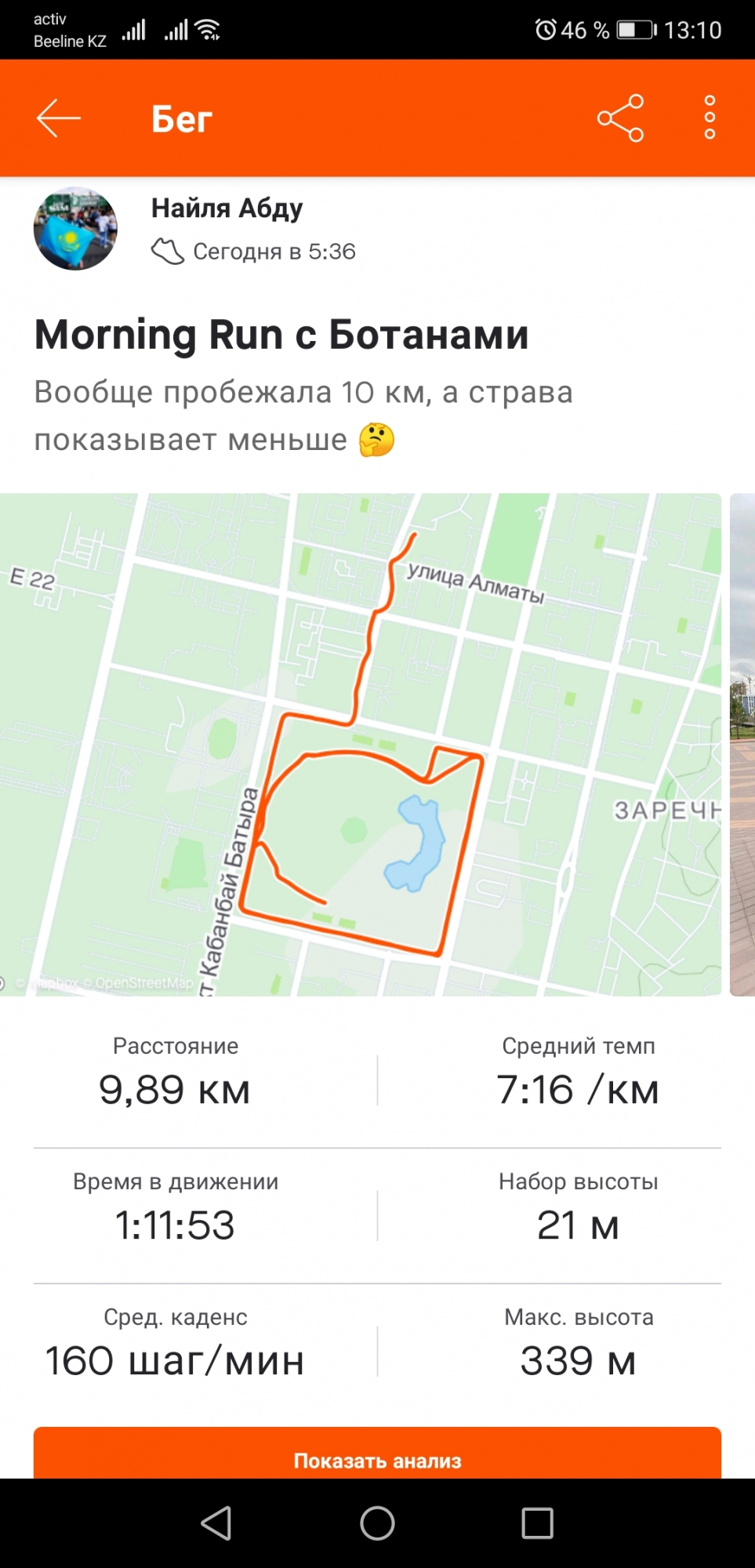
Task: Tap the system home button
Action: point(377,1523)
